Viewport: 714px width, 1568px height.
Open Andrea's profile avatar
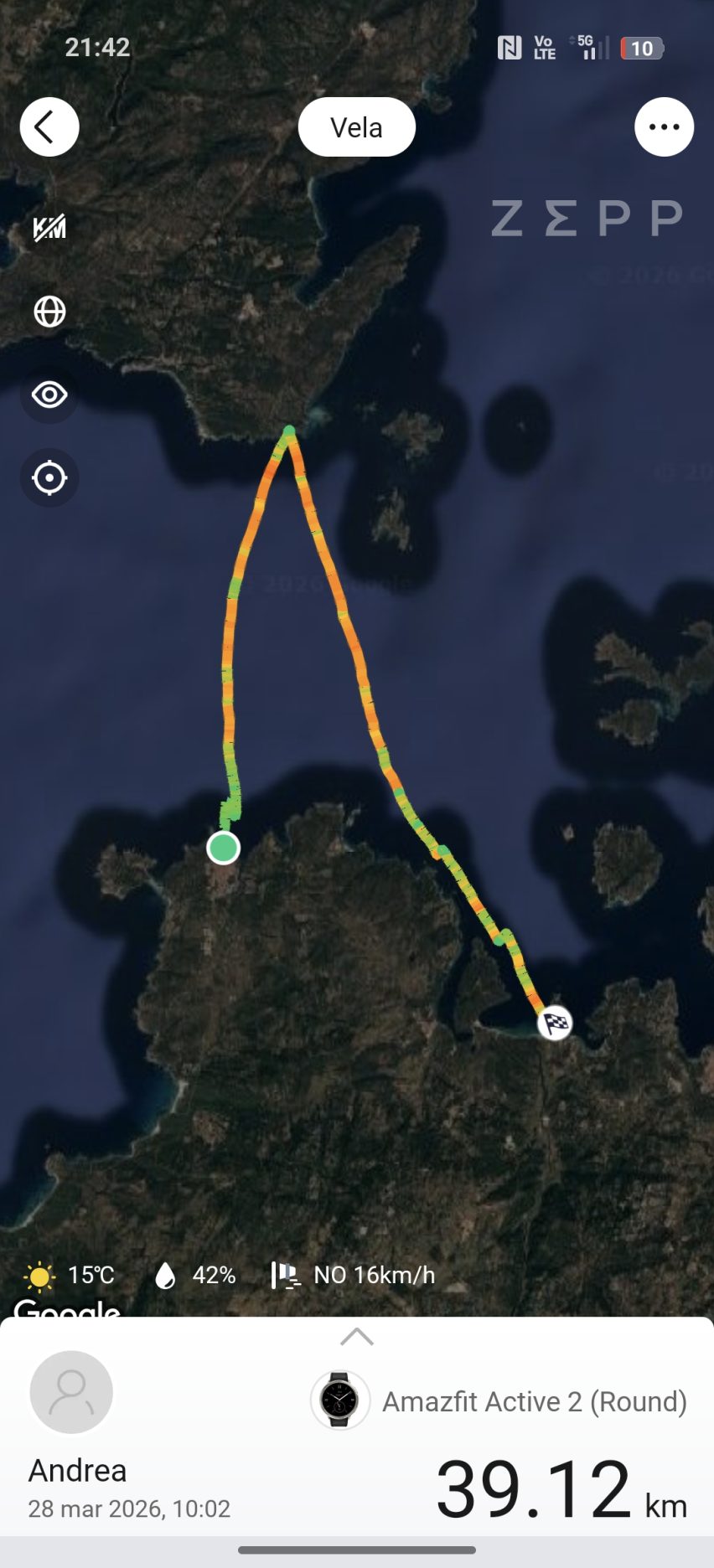point(71,1392)
